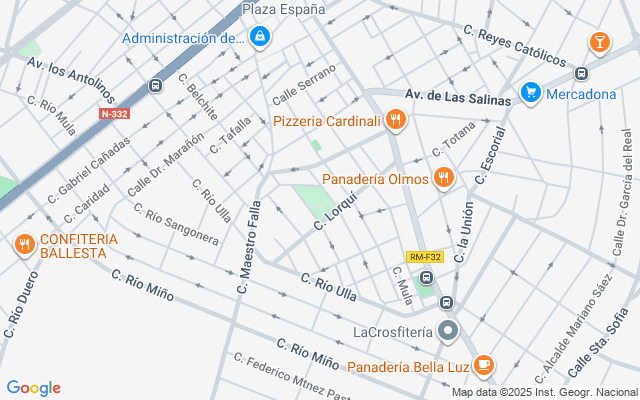Screen dimensions: 640x400
Task: Select the bus stop just above LaCrosfitería
Action: click(446, 302)
